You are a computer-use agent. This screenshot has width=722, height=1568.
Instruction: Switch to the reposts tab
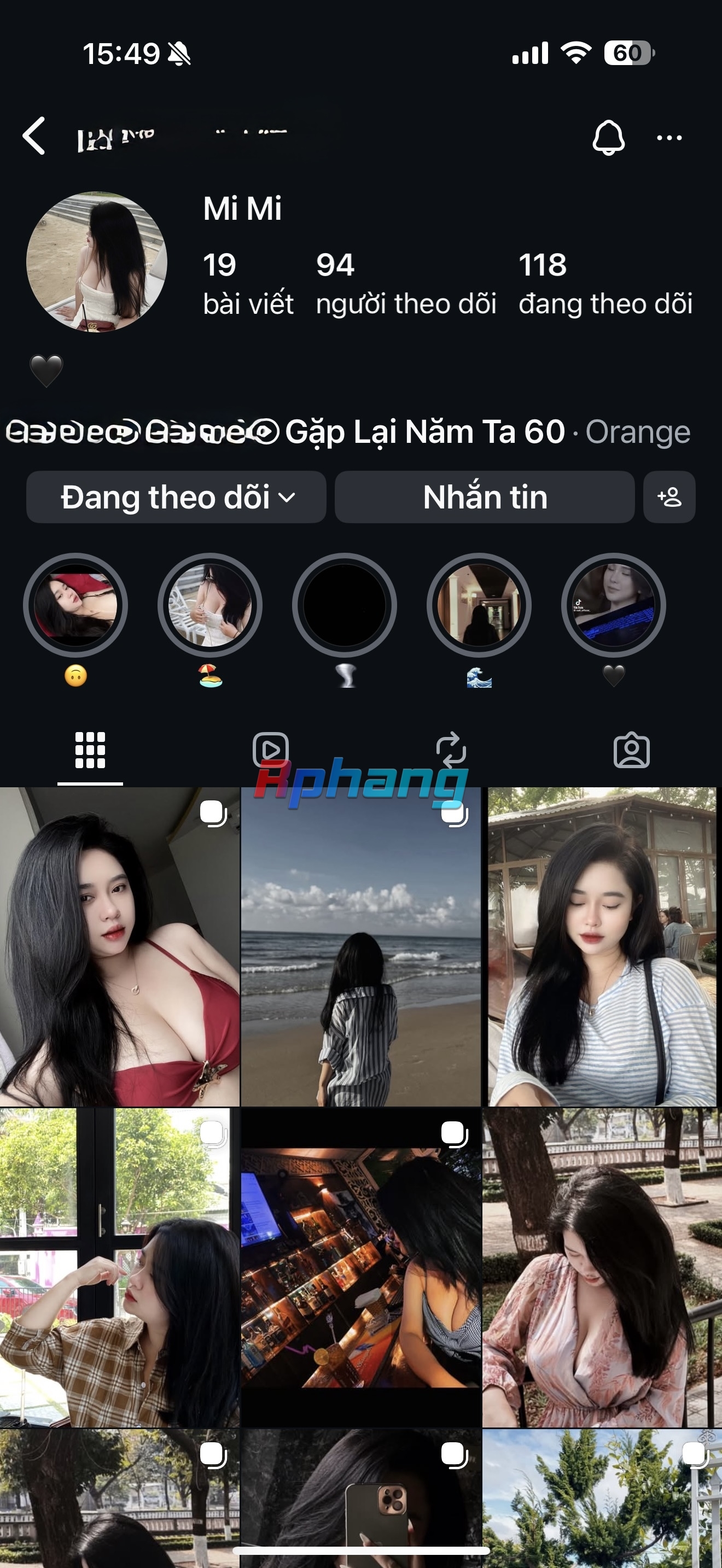(x=451, y=750)
